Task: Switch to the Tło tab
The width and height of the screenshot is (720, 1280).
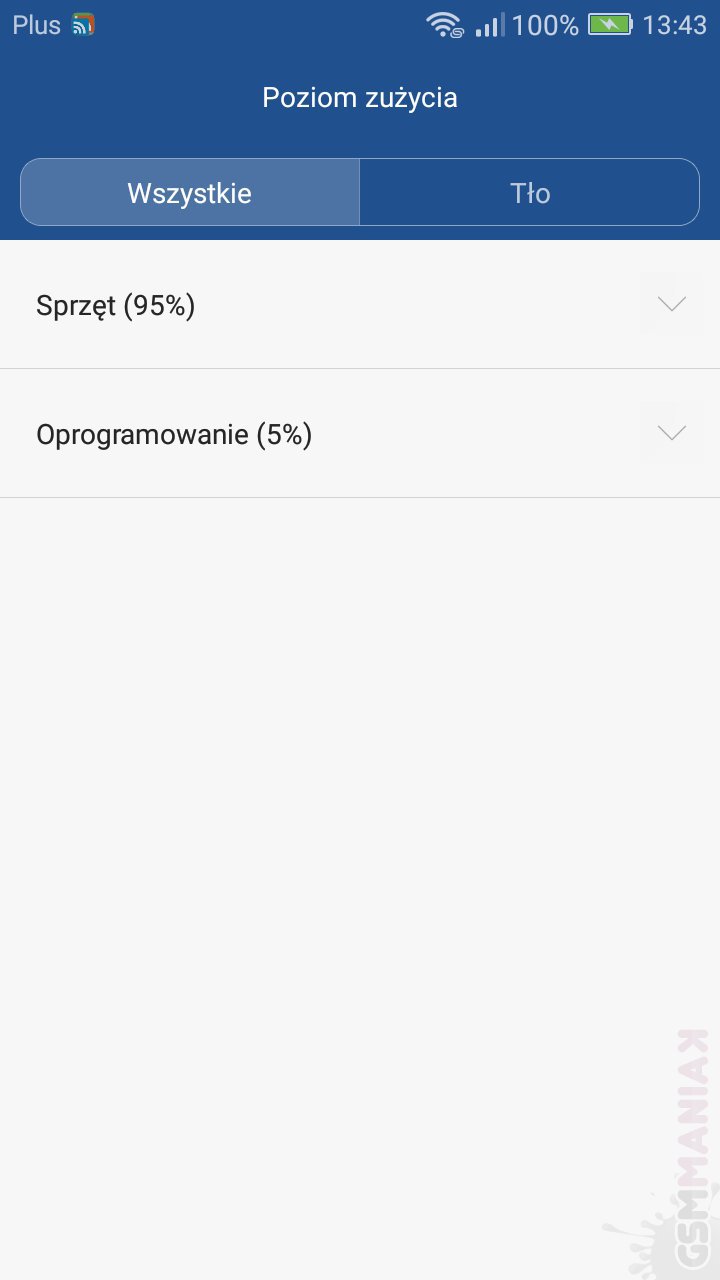Action: click(x=529, y=192)
